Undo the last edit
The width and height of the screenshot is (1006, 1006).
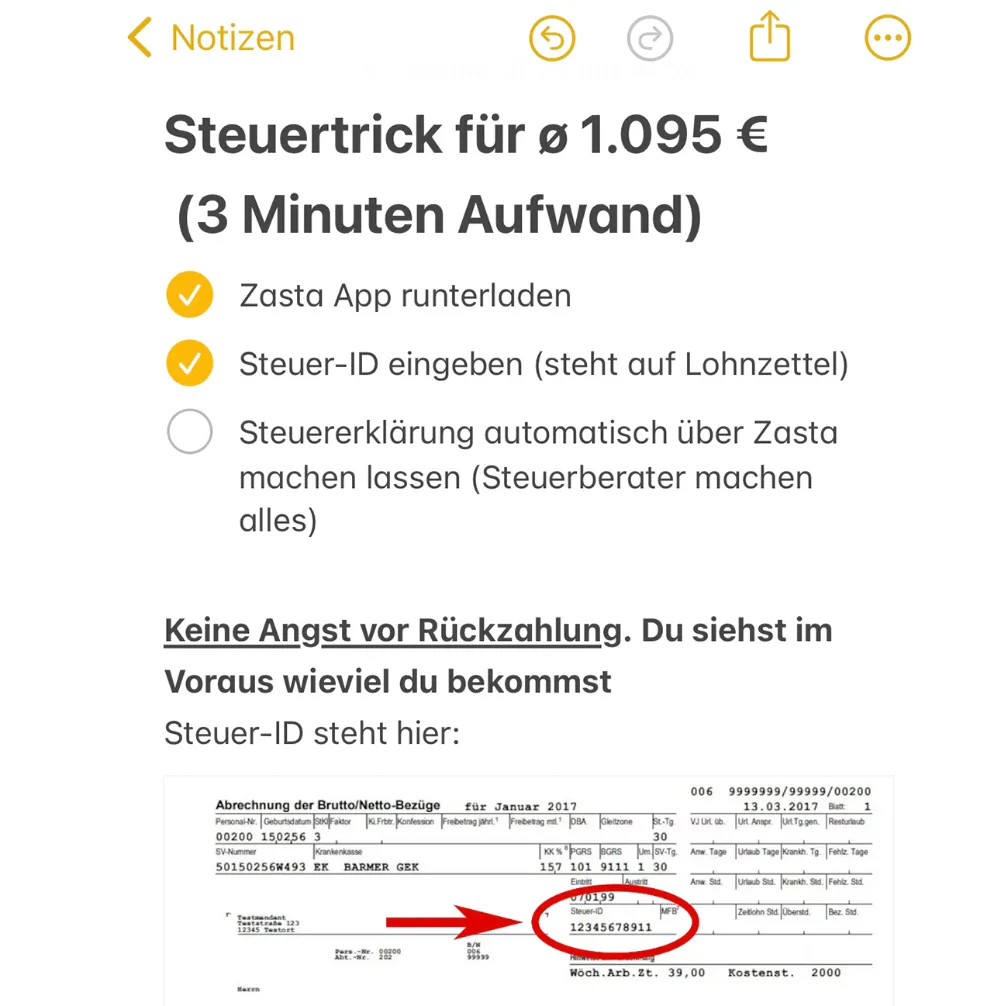pyautogui.click(x=553, y=39)
